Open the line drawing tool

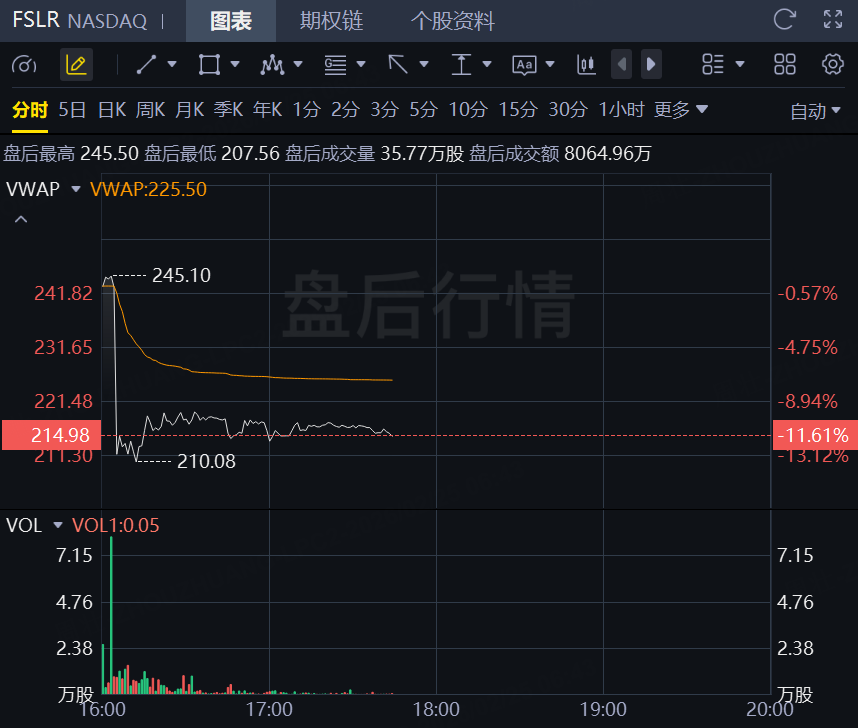point(147,65)
